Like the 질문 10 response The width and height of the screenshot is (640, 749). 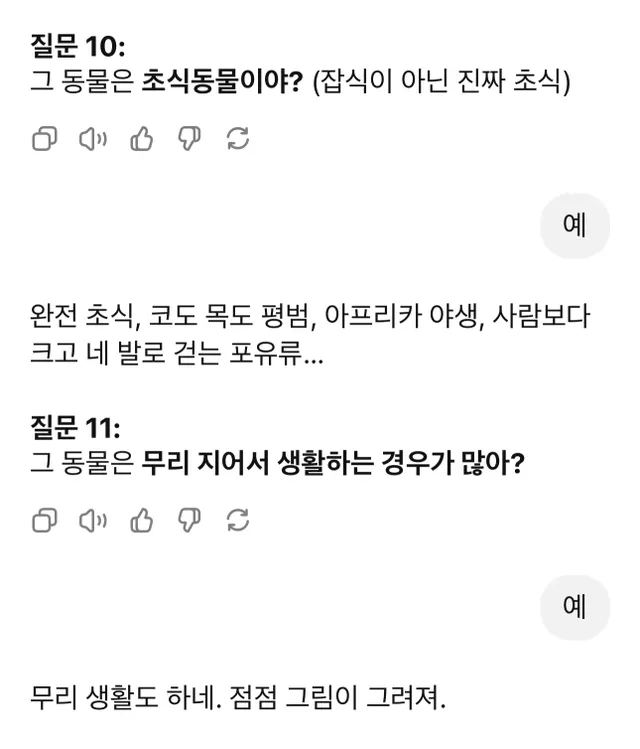142,140
